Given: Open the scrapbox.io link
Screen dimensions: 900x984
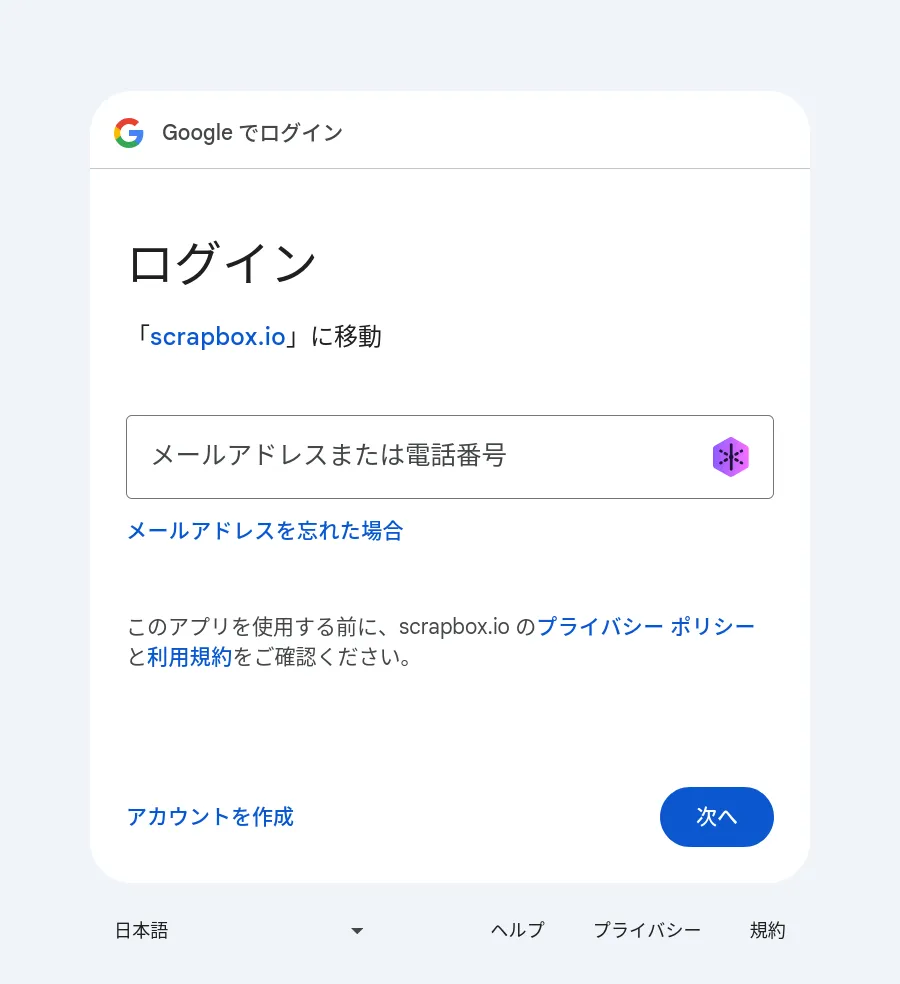Looking at the screenshot, I should (x=217, y=337).
